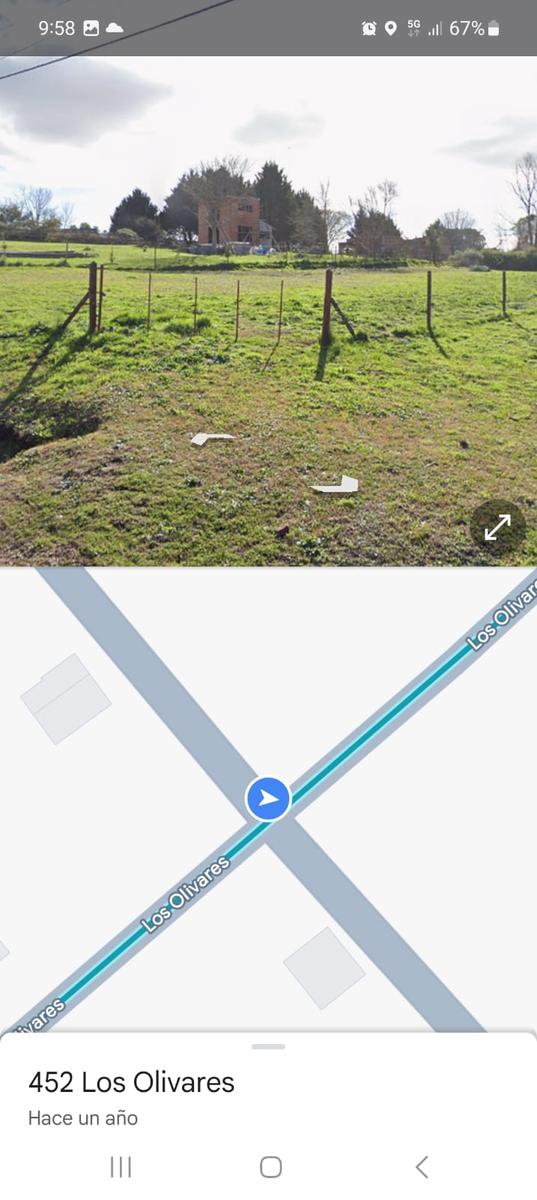This screenshot has height=1200, width=537.
Task: Expand the Street View to full screen
Action: [497, 527]
